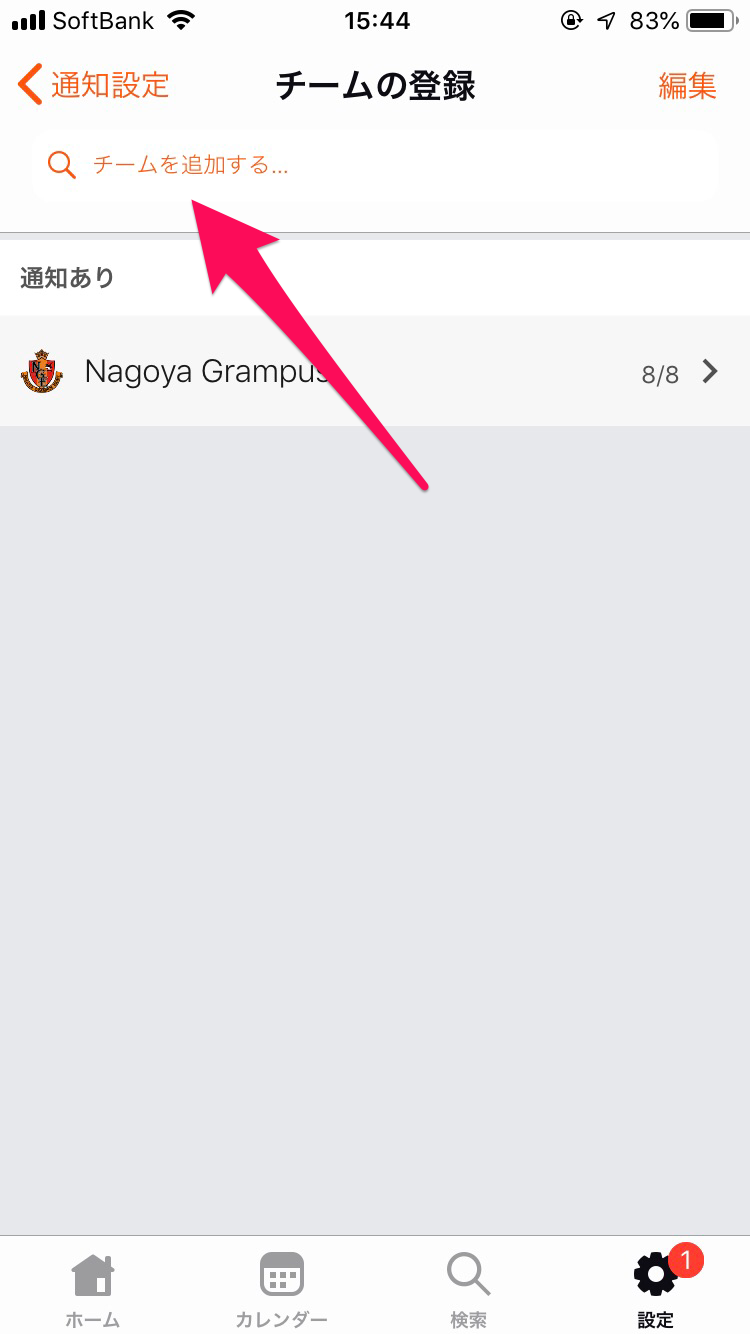Switch to the 検索 tab

click(468, 1290)
